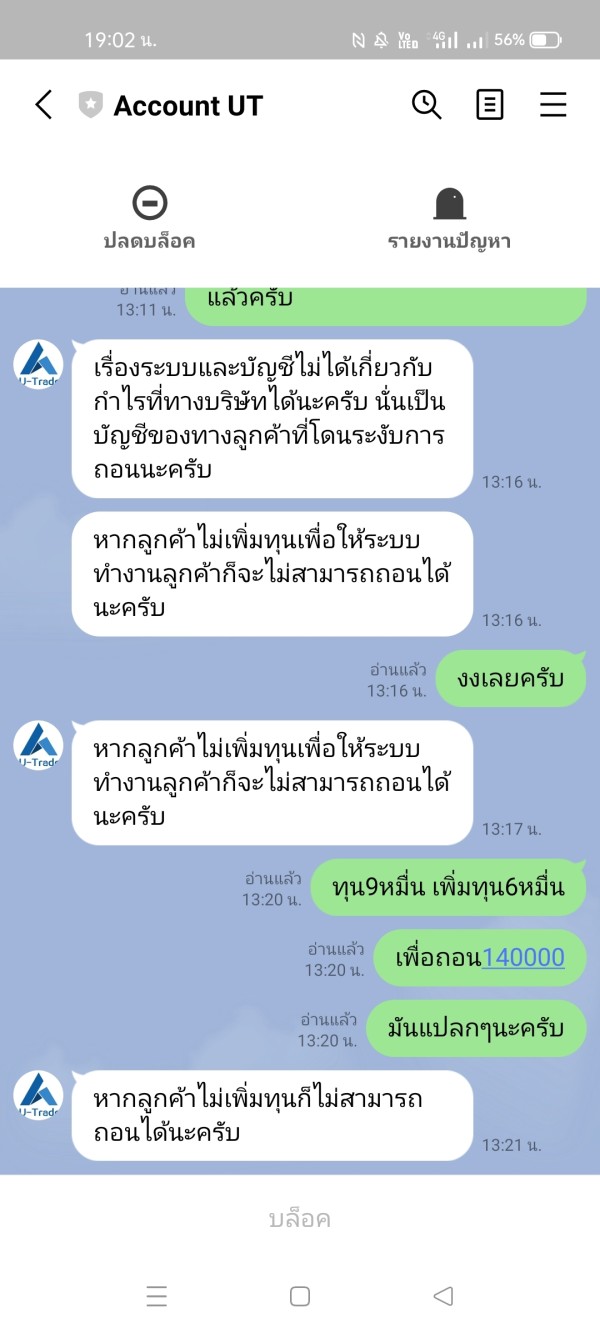
Task: Tap รายงานปัญหา to report a problem
Action: pyautogui.click(x=449, y=218)
